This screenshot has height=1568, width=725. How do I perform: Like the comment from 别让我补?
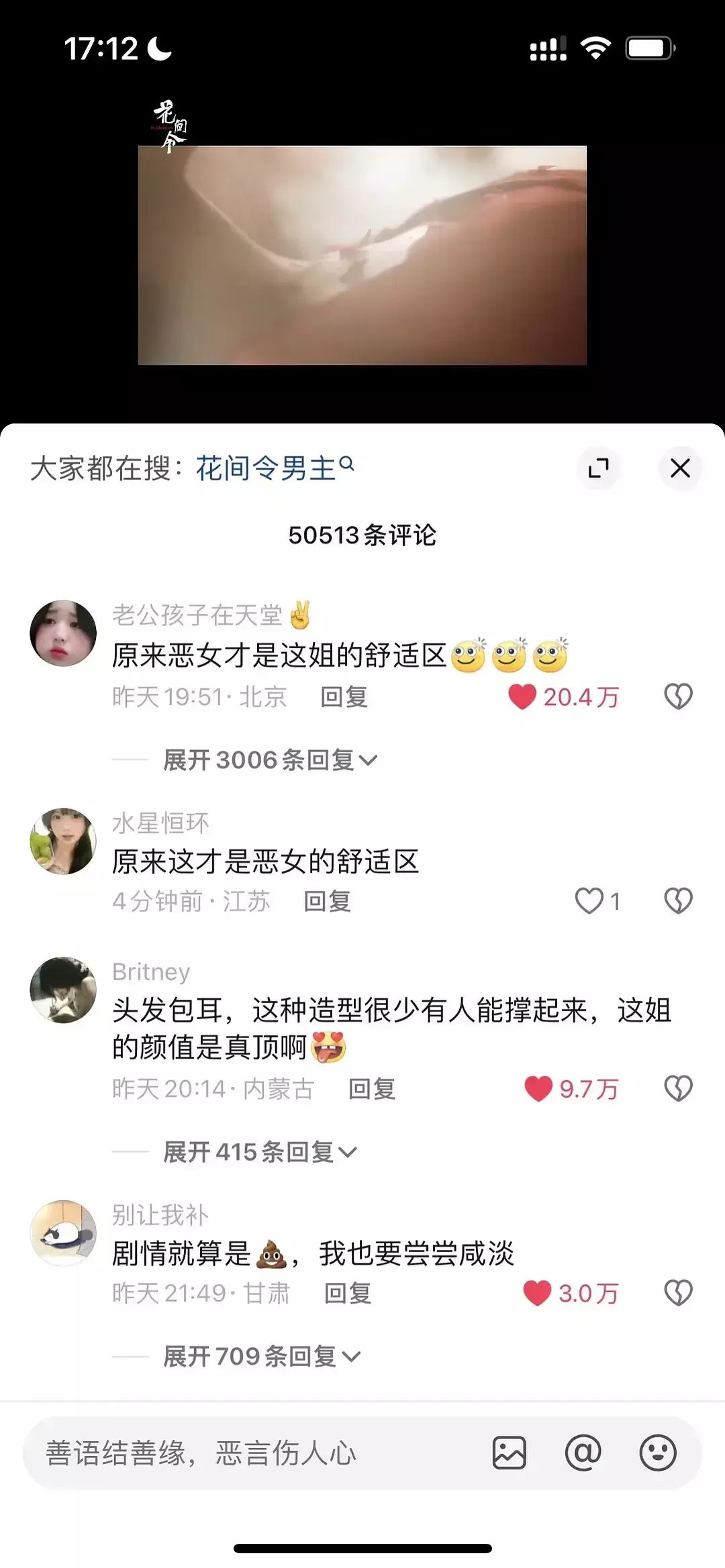(537, 1293)
